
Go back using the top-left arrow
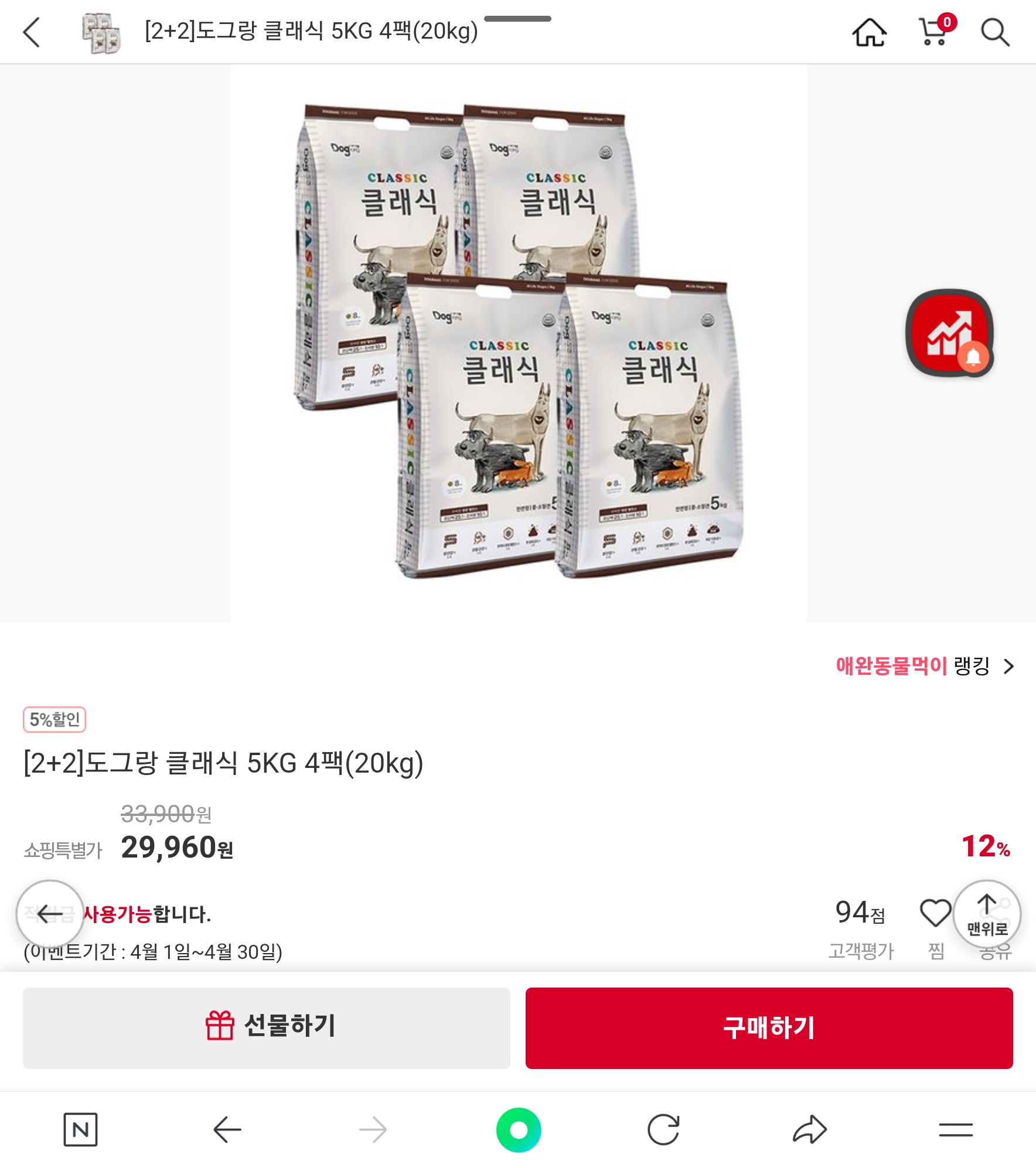32,32
